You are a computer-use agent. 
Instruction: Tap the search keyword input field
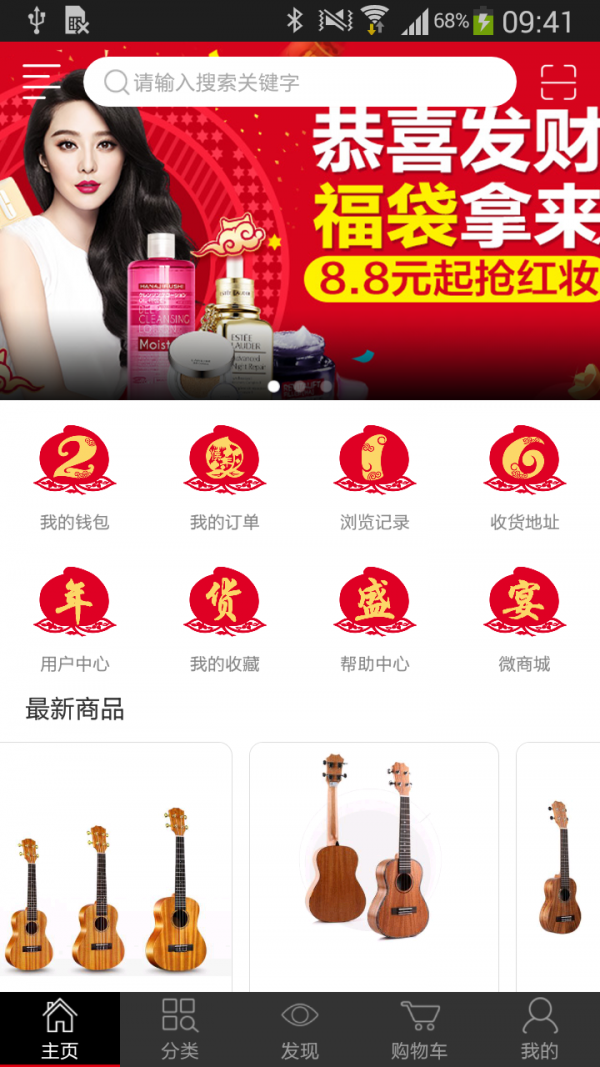[x=300, y=82]
